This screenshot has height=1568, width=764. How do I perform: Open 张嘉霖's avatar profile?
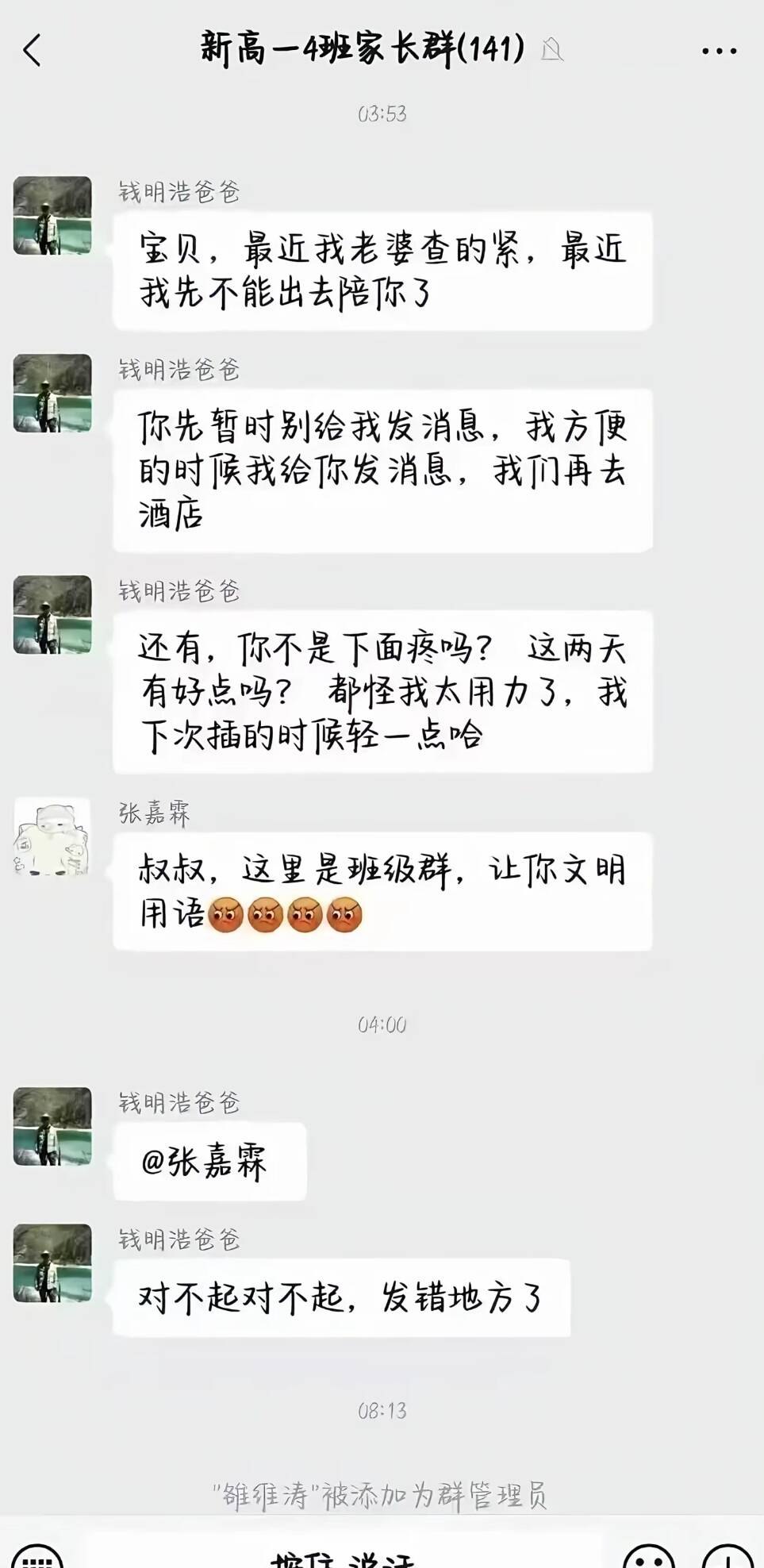coord(52,836)
